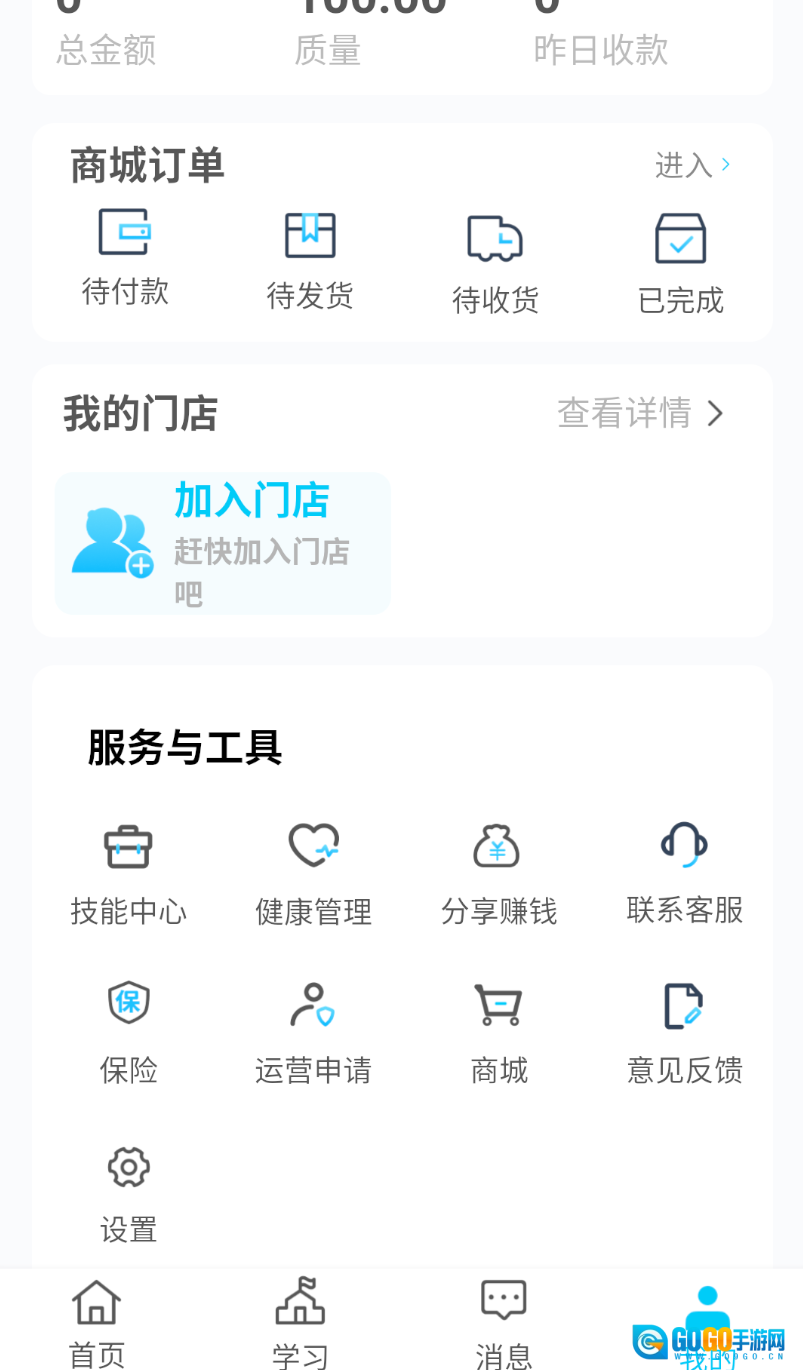Open the 保险 insurance section

pos(128,1032)
